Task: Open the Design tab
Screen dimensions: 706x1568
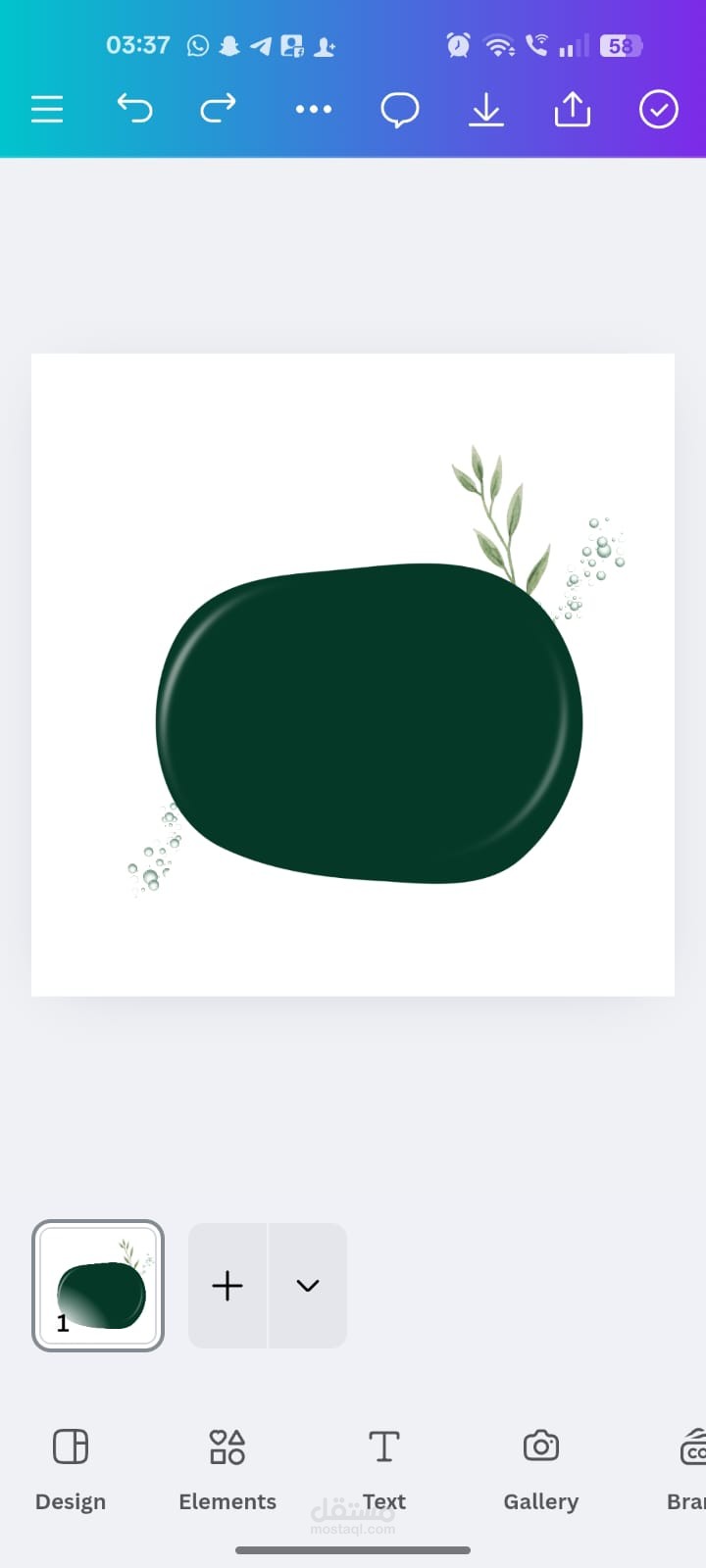Action: 71,1469
